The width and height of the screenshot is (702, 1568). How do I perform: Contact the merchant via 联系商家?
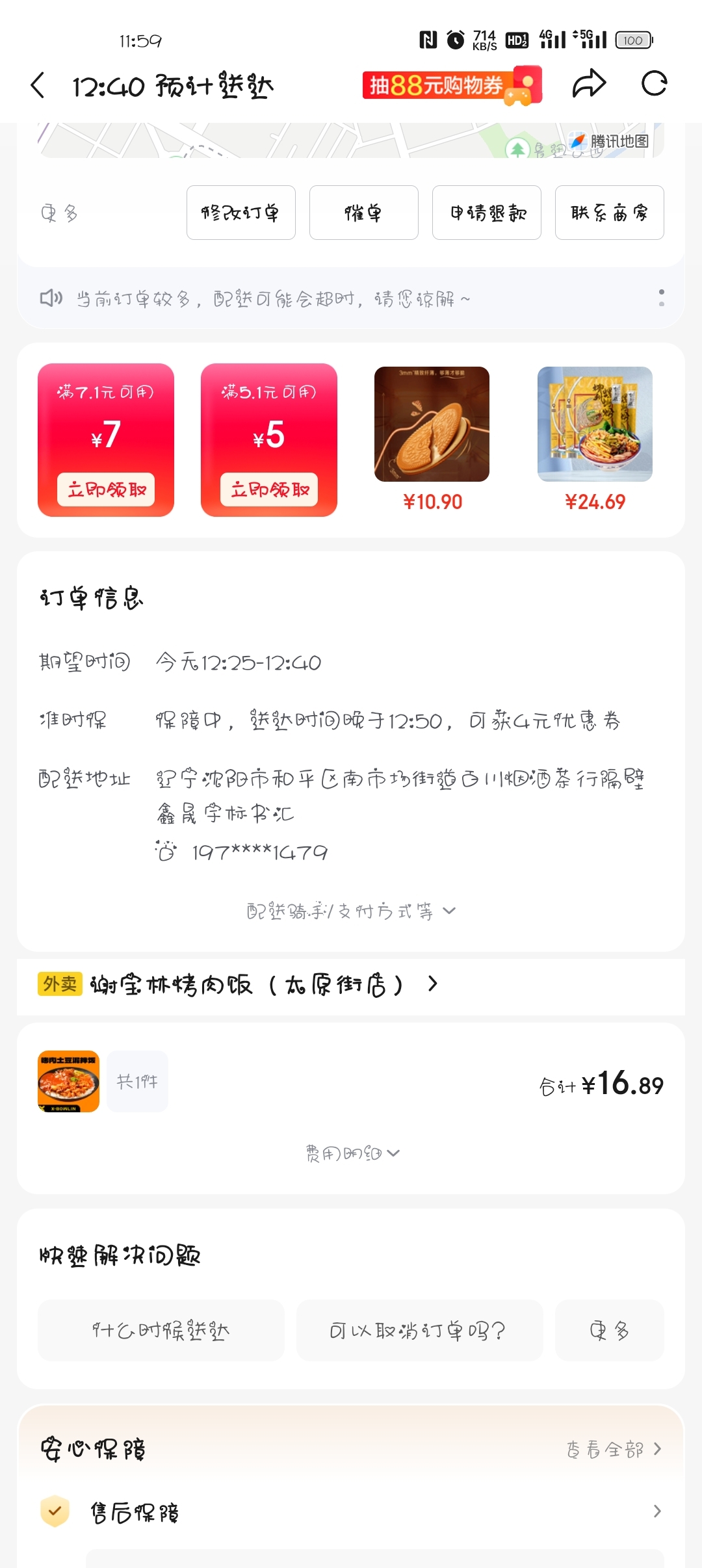(x=609, y=213)
